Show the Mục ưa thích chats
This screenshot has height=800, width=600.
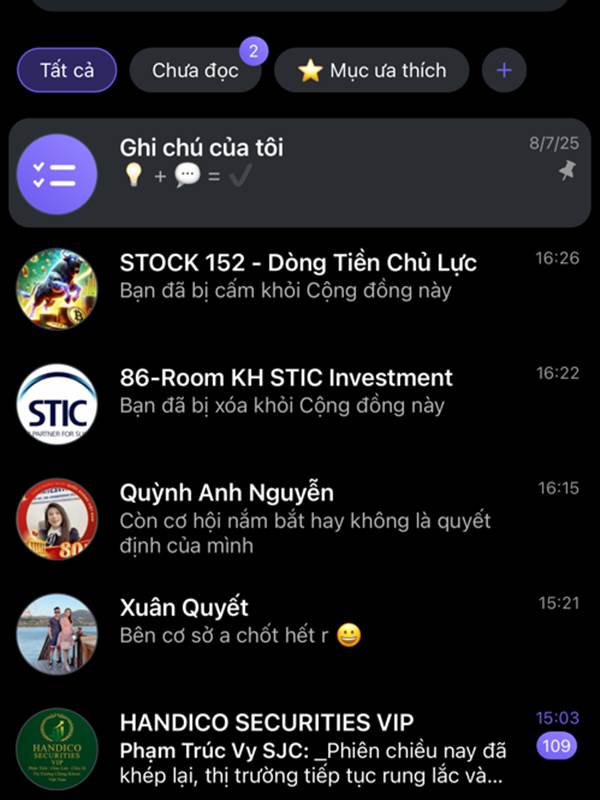pyautogui.click(x=371, y=71)
